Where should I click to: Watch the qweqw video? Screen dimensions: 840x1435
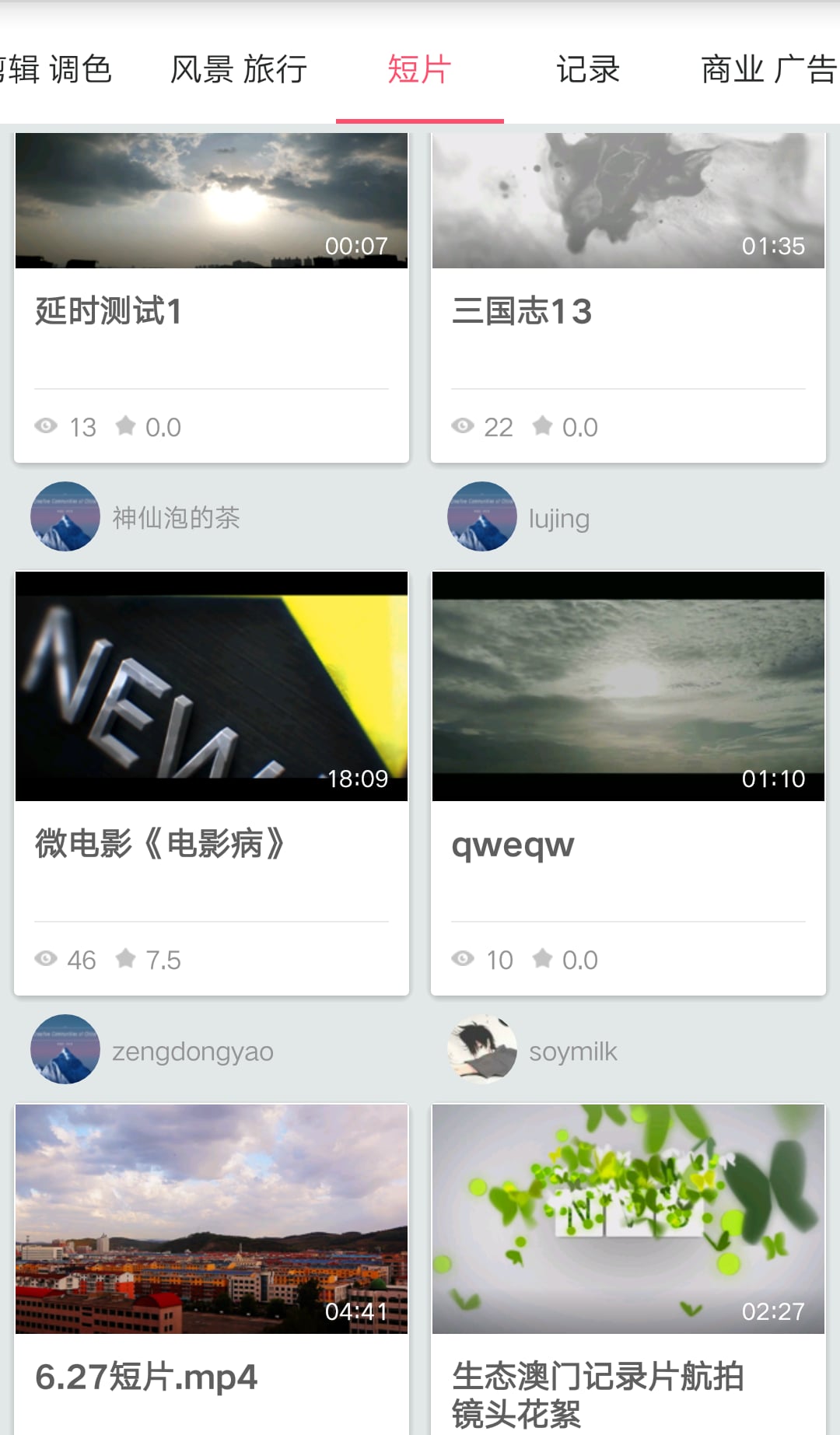pyautogui.click(x=628, y=778)
